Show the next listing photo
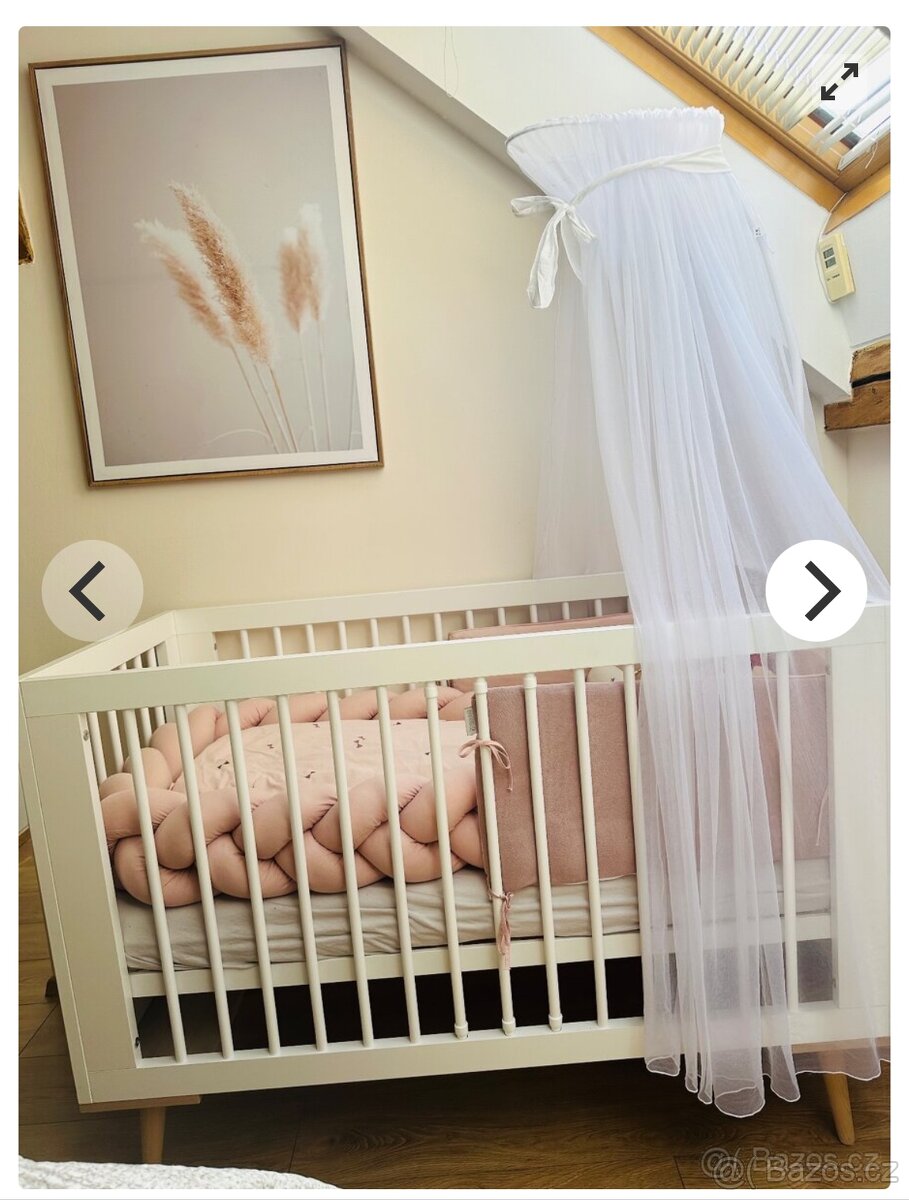The image size is (909, 1200). tap(817, 591)
